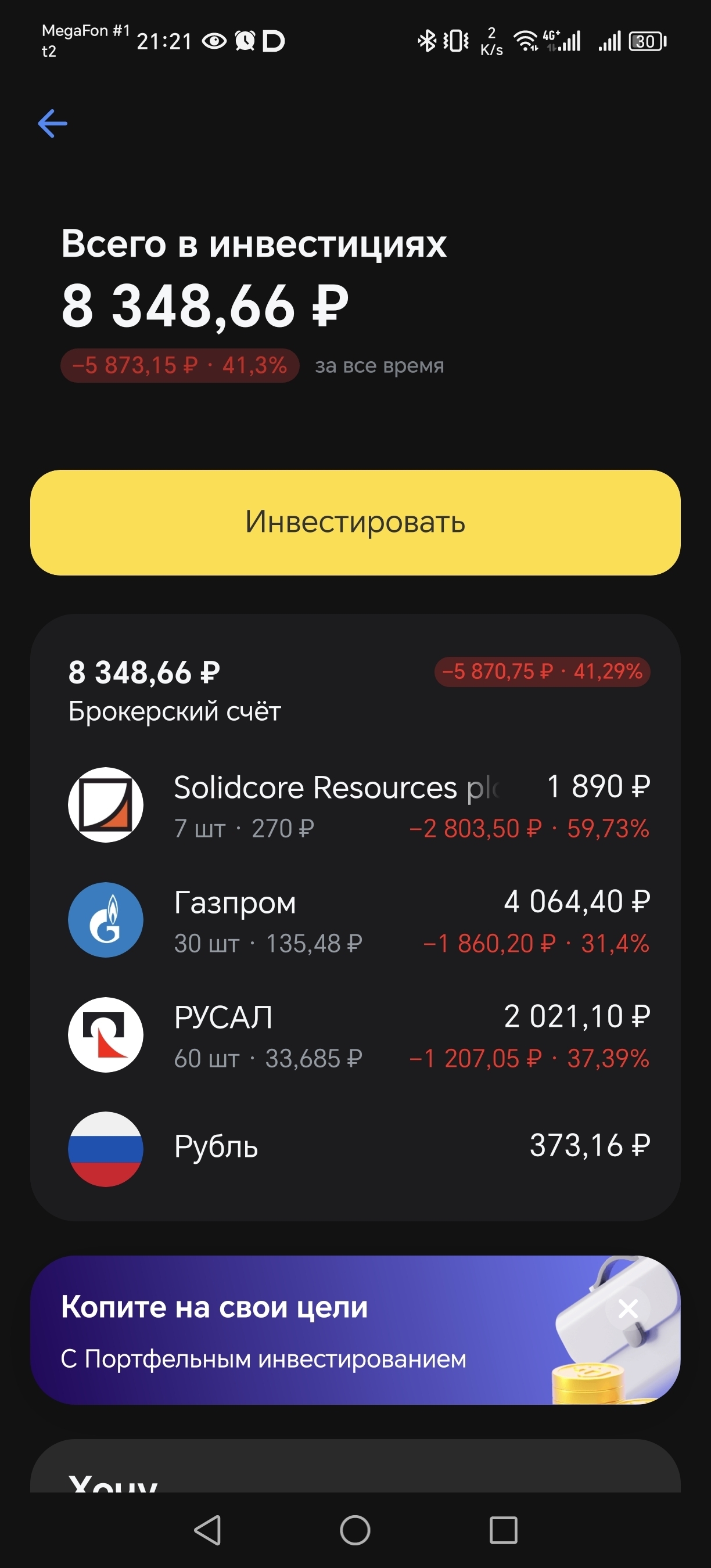Open the Solidcore Resources plc position
The height and width of the screenshot is (1568, 711).
click(x=358, y=805)
